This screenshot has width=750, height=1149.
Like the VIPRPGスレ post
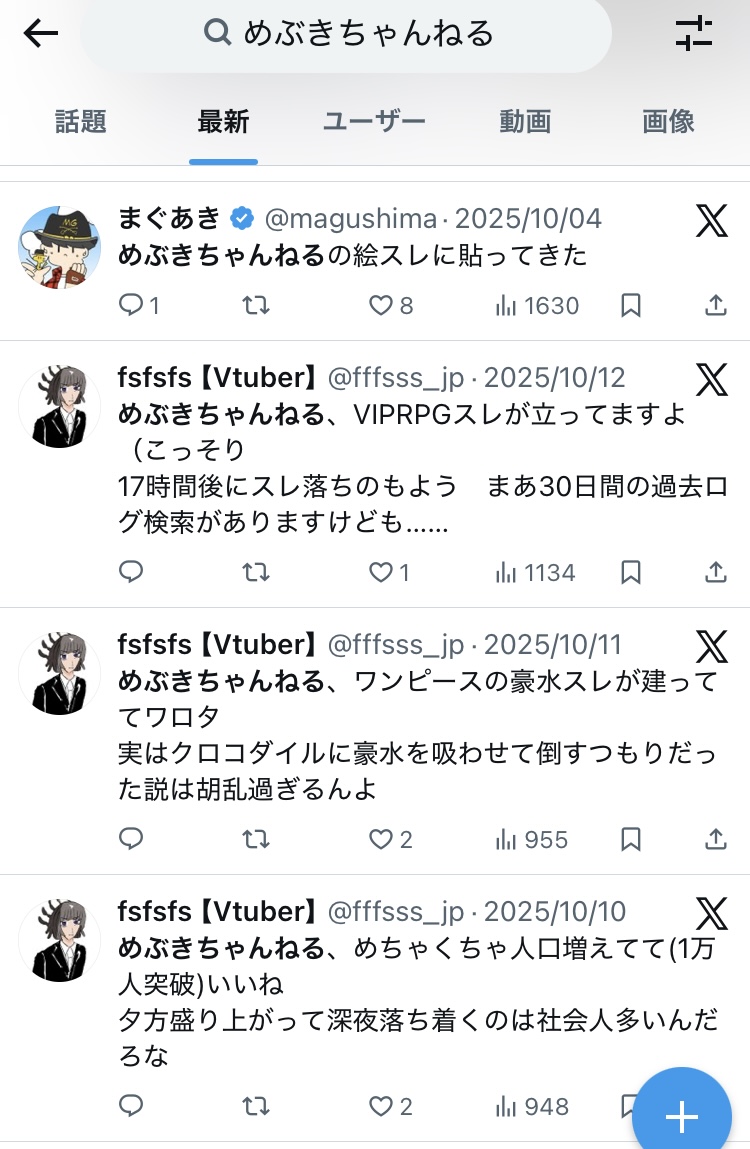pyautogui.click(x=381, y=572)
